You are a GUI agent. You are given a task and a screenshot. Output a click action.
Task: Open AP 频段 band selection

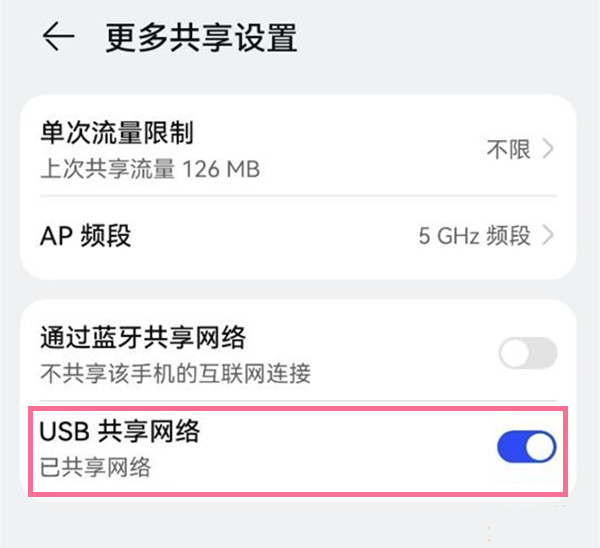[297, 237]
